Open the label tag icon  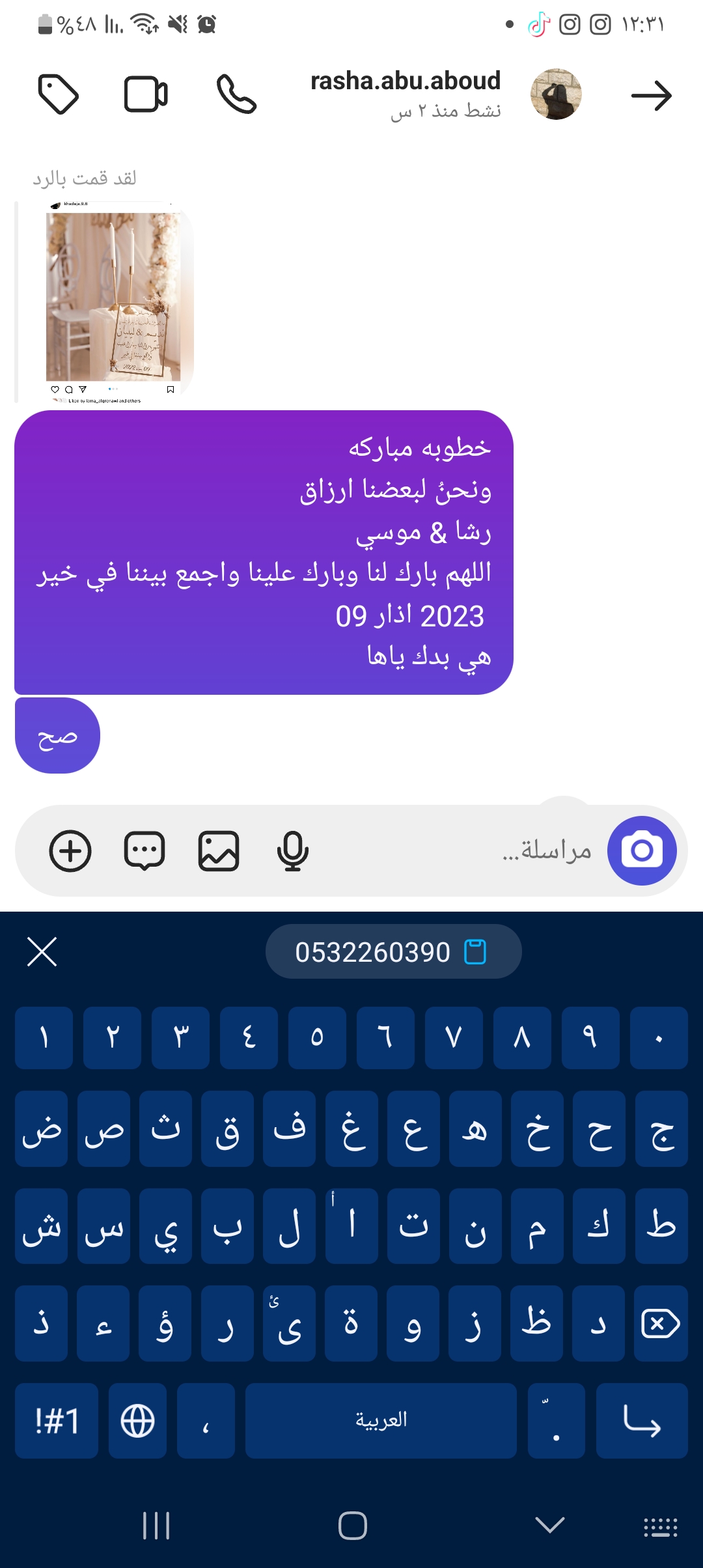[x=59, y=94]
